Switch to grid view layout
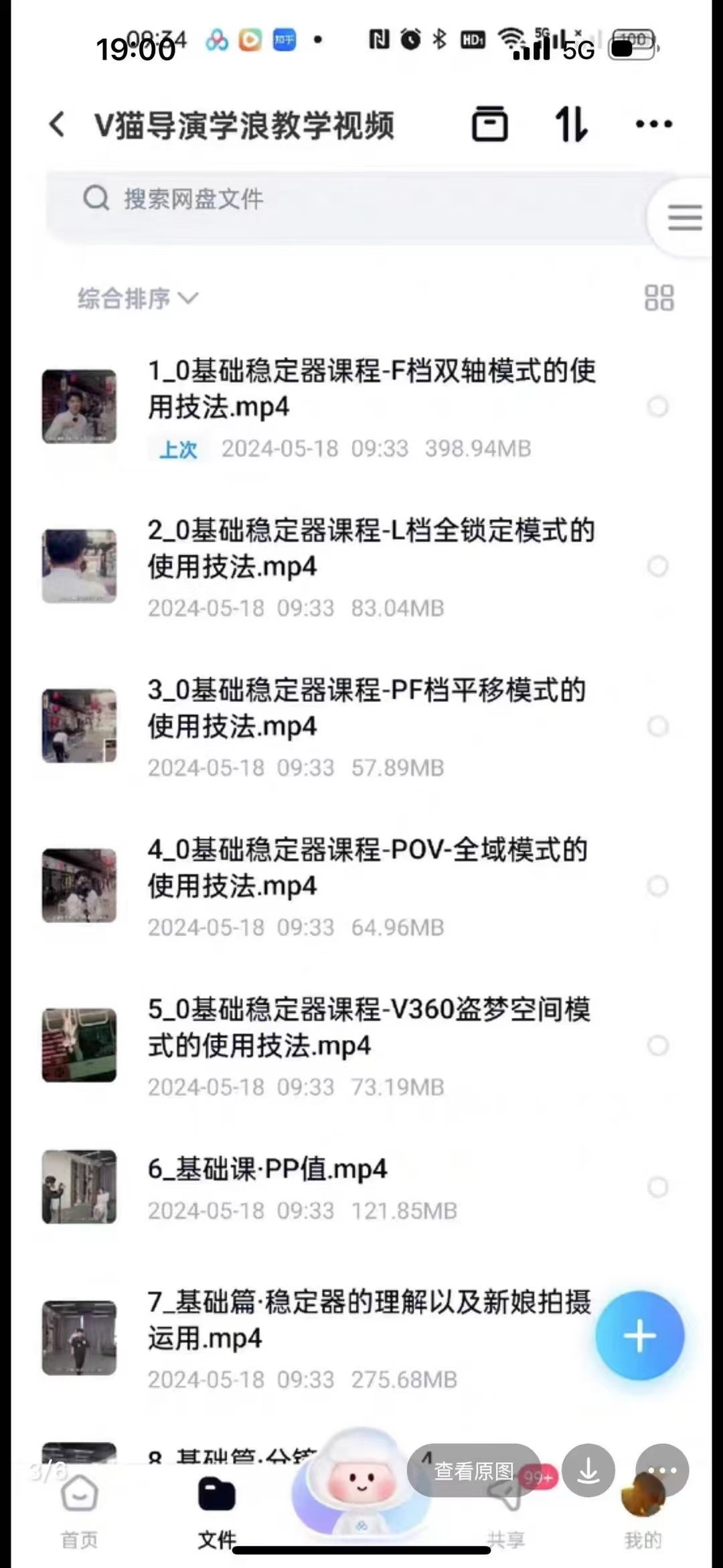Image resolution: width=723 pixels, height=1568 pixels. 659,298
